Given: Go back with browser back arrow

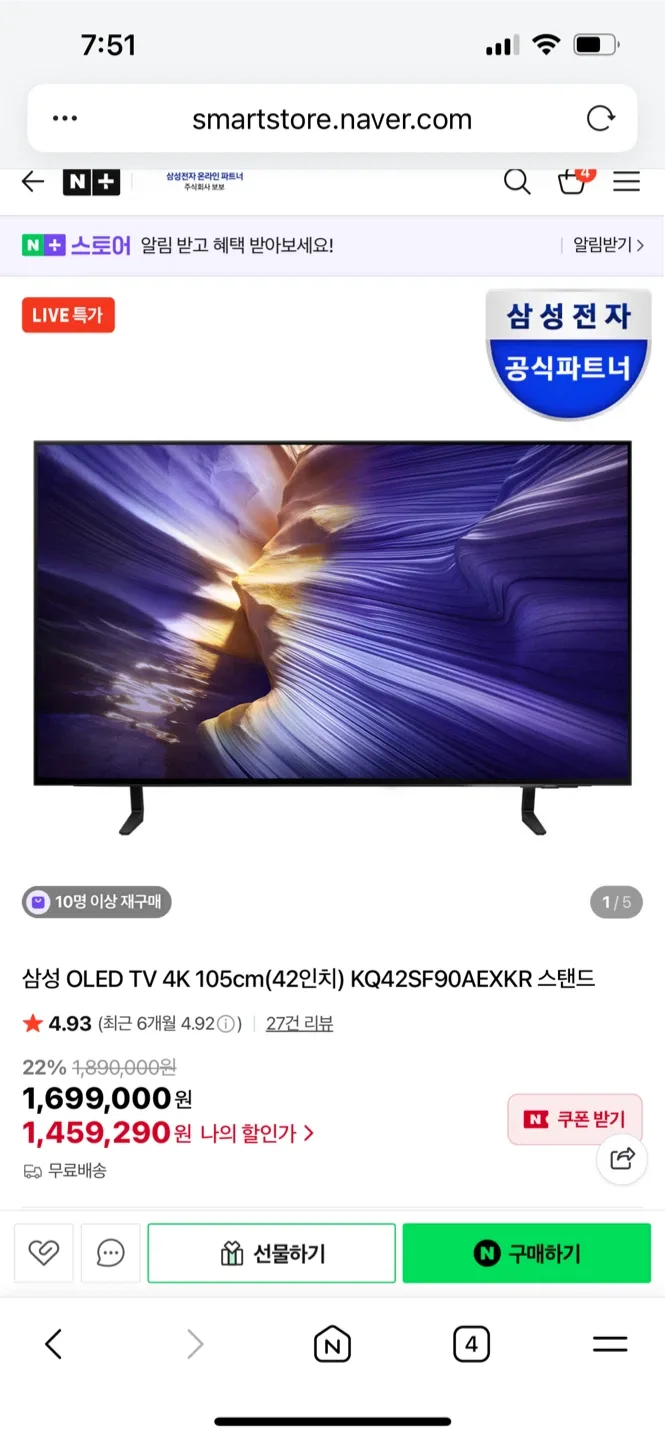Looking at the screenshot, I should [x=54, y=1344].
